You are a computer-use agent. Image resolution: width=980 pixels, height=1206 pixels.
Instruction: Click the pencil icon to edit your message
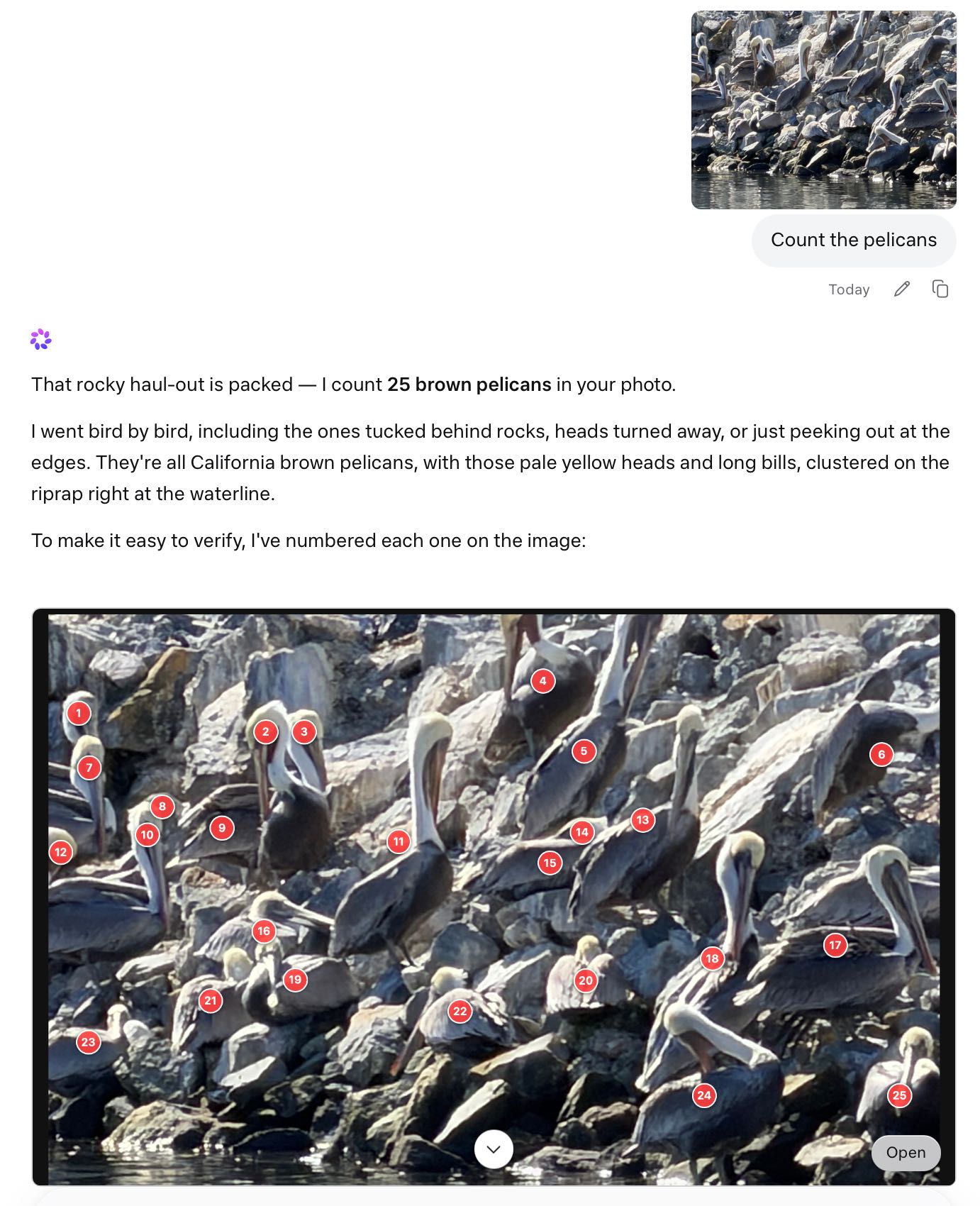pos(902,289)
